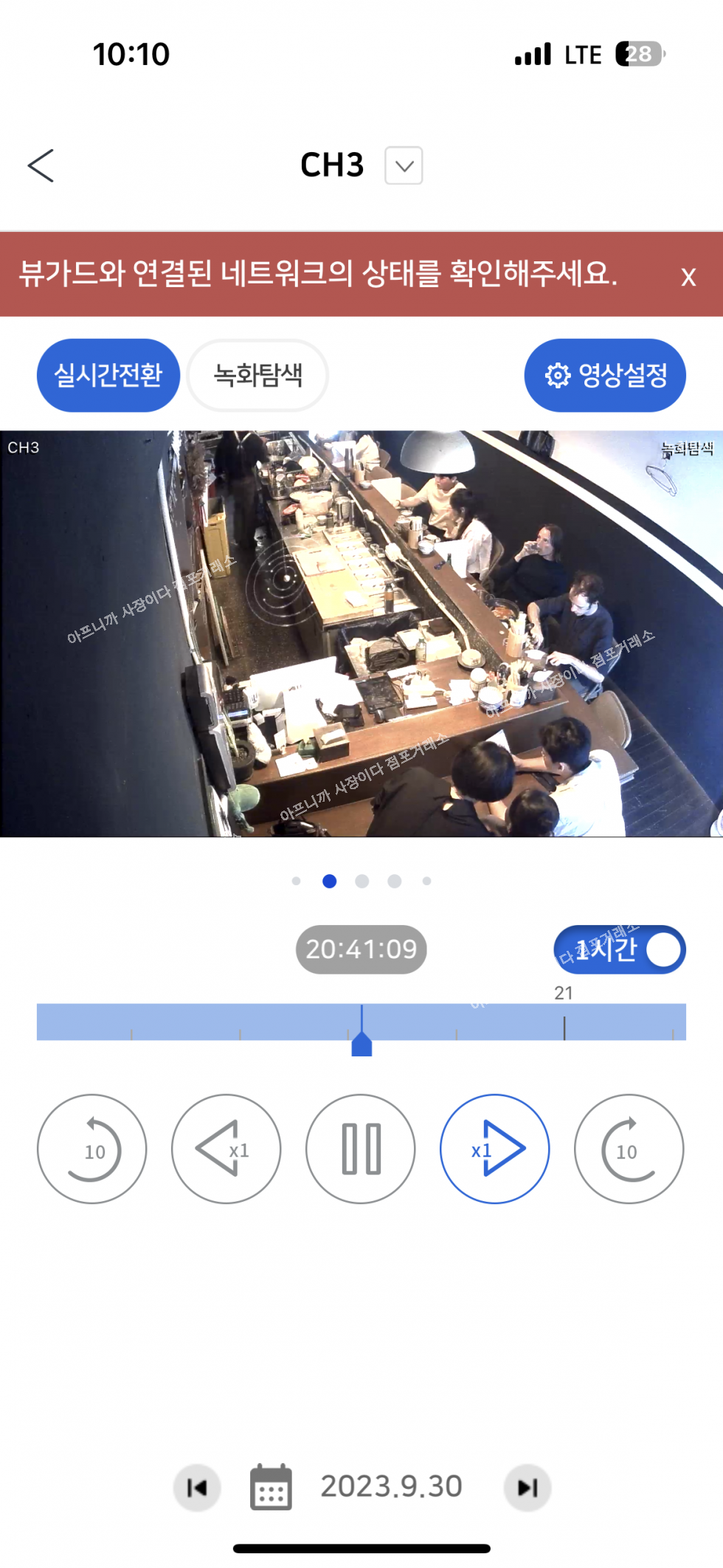Tap the CH3 camera video feed
Image resolution: width=723 pixels, height=1568 pixels.
pos(361,633)
